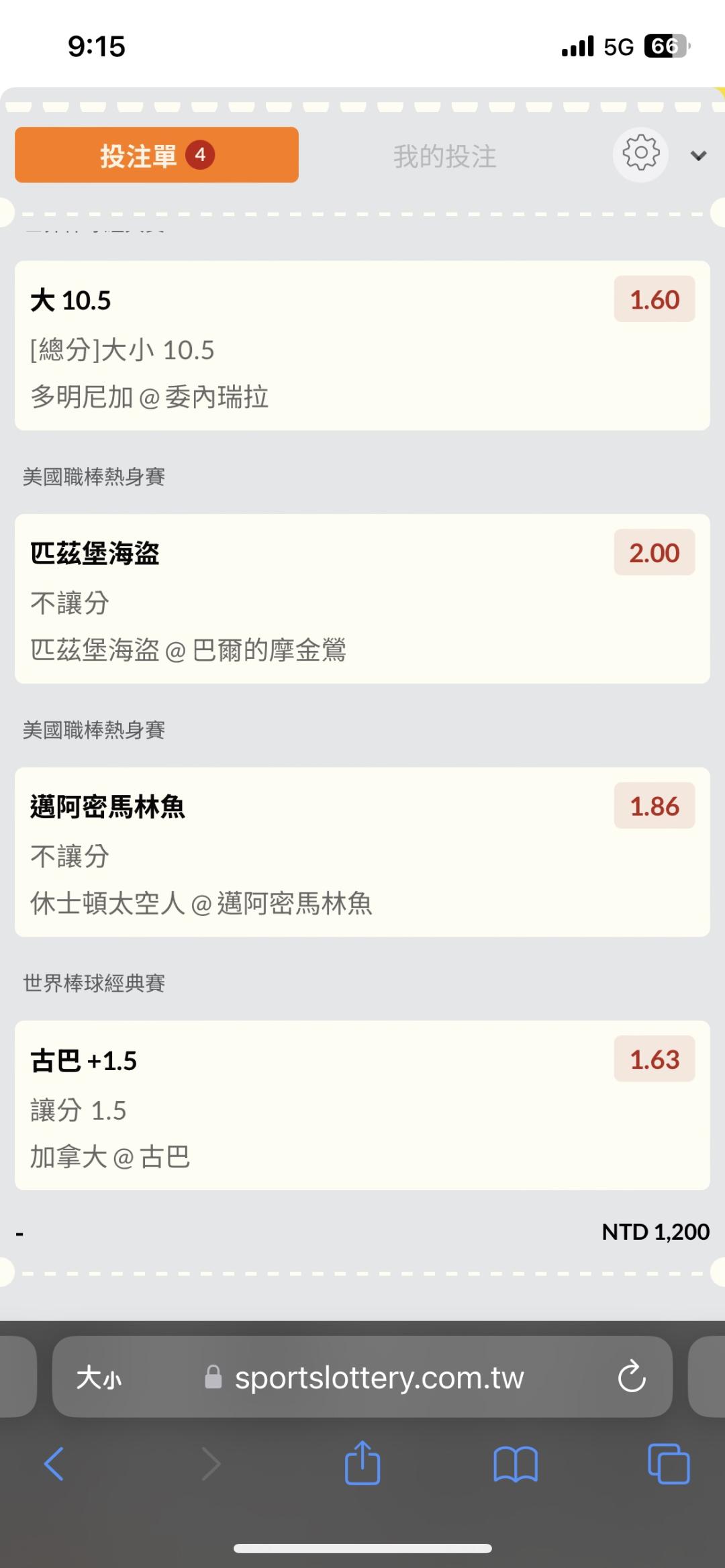This screenshot has width=725, height=1568.
Task: Collapse the bet slip with the chevron
Action: tap(698, 156)
